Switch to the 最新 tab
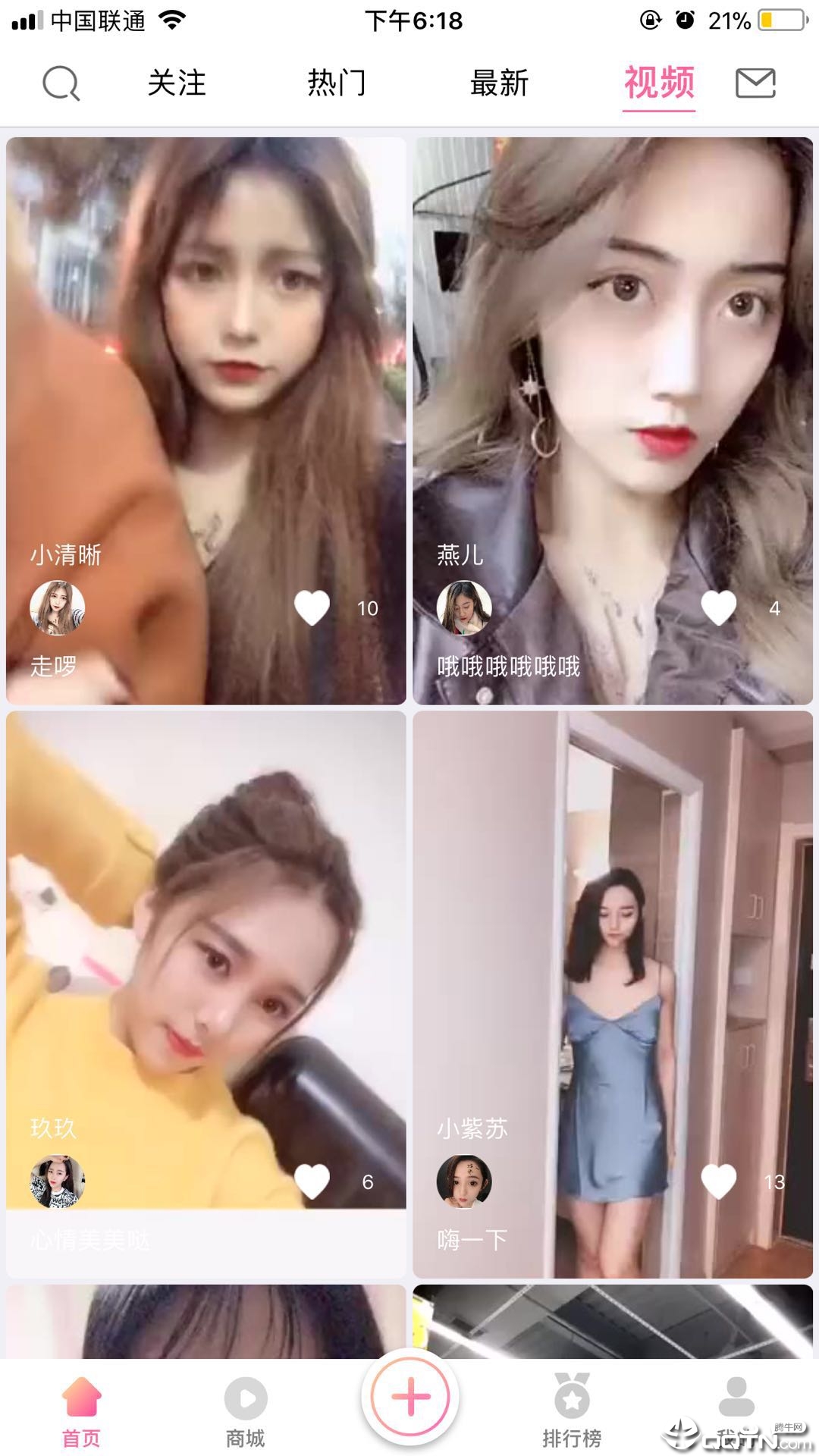This screenshot has width=819, height=1456. click(500, 85)
